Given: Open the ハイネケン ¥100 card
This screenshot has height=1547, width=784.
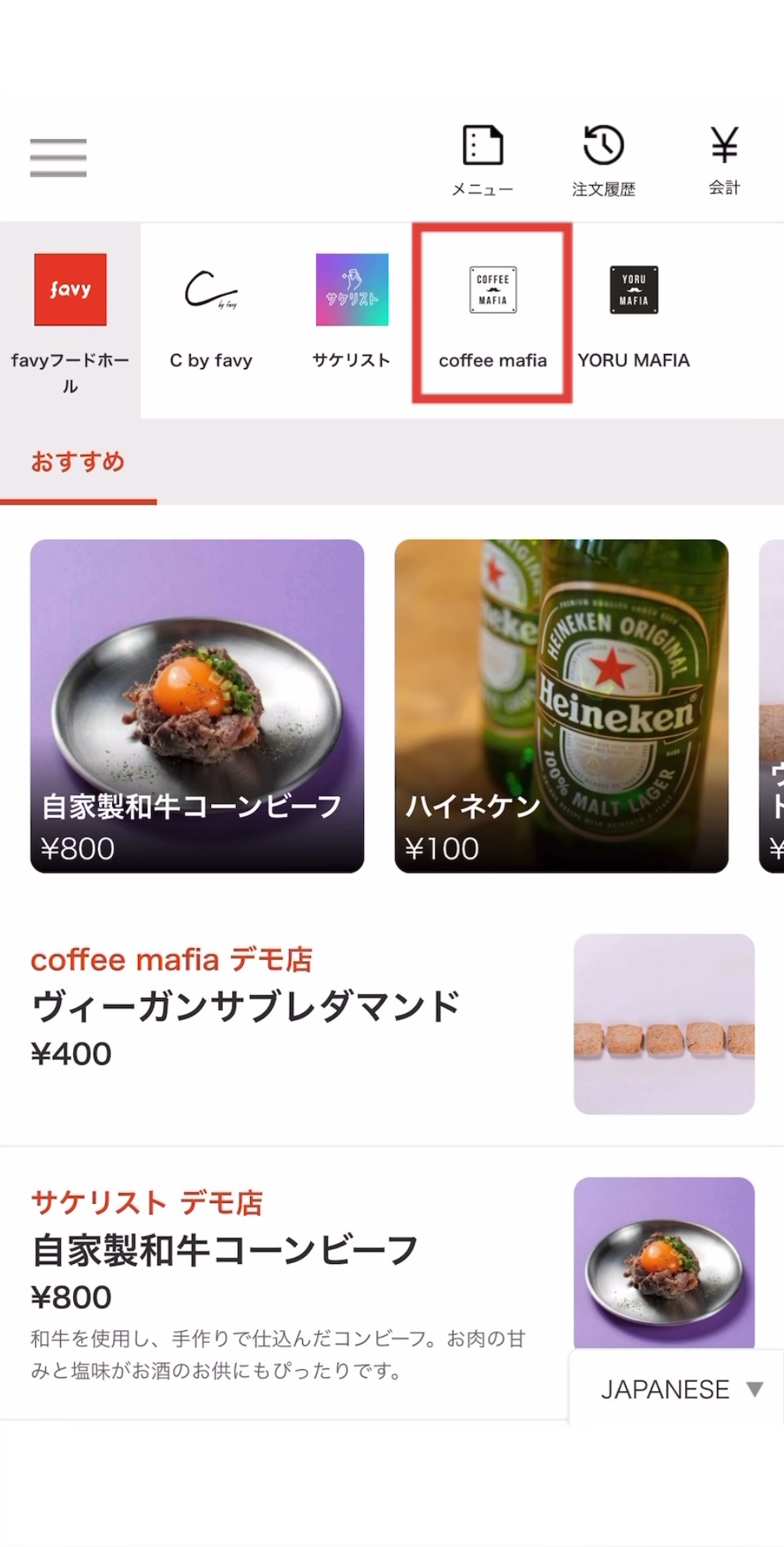Looking at the screenshot, I should [x=561, y=706].
